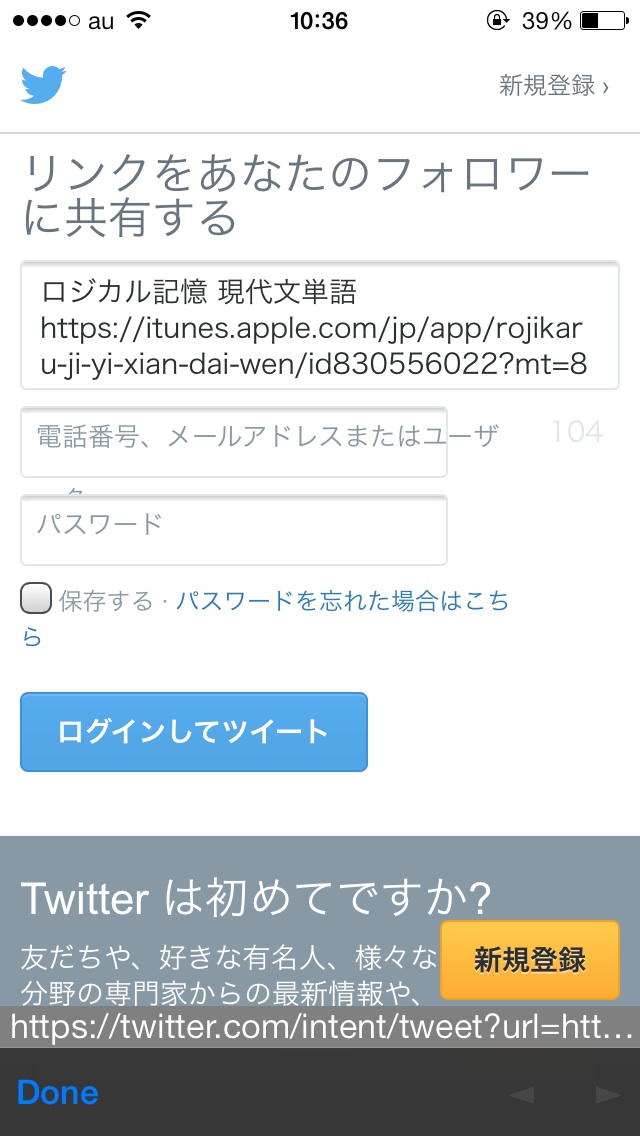Go back with the left arrow
This screenshot has height=1136, width=640.
click(x=522, y=1095)
